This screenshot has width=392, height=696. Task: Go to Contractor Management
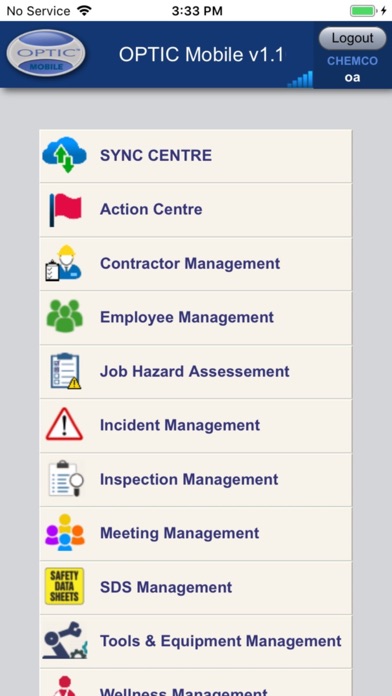coord(195,264)
